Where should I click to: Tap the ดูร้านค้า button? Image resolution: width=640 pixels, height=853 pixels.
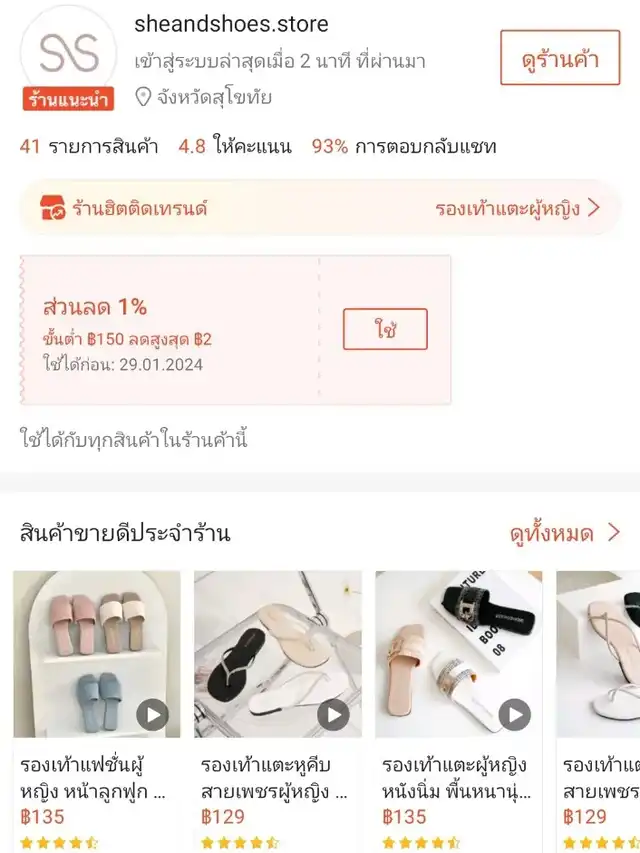(560, 58)
